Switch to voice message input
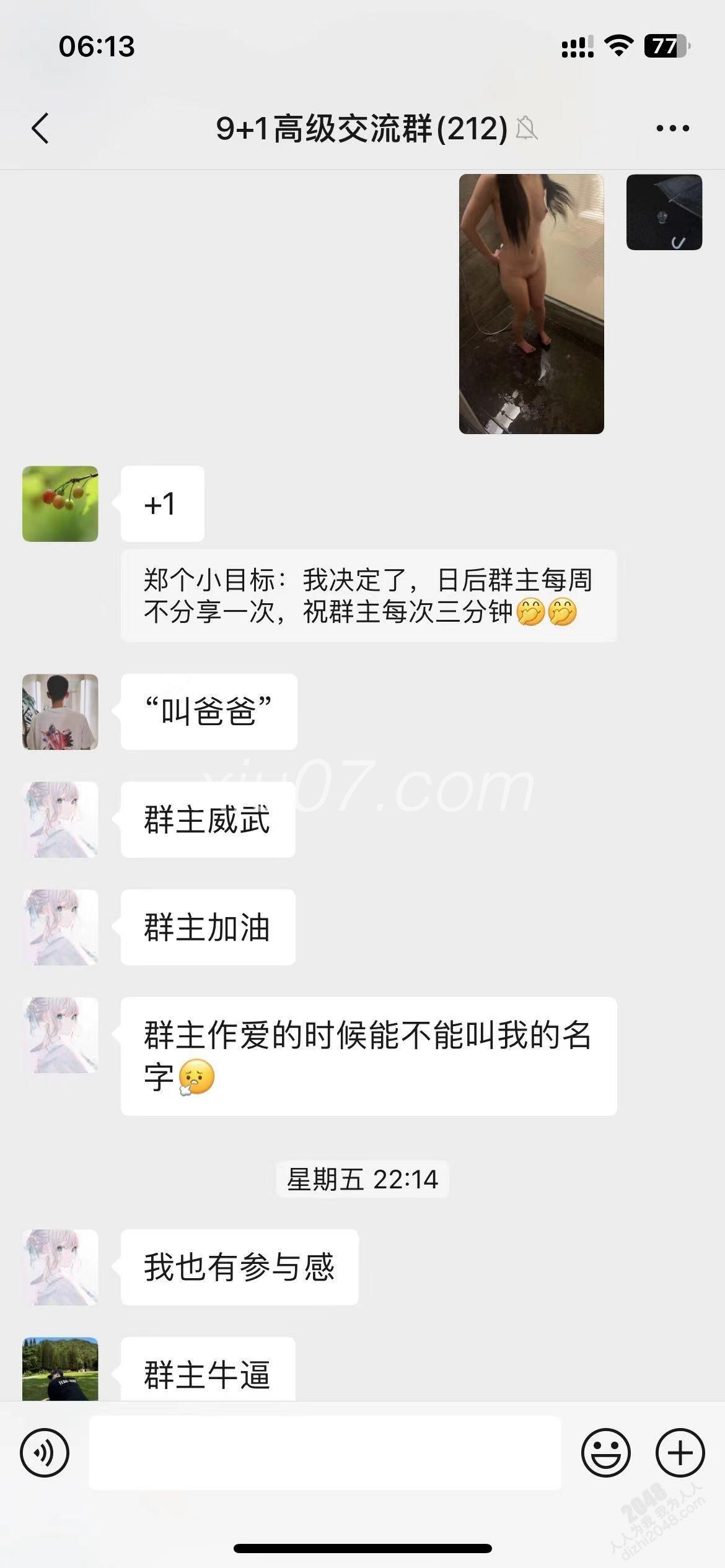The image size is (725, 1568). pyautogui.click(x=45, y=1452)
